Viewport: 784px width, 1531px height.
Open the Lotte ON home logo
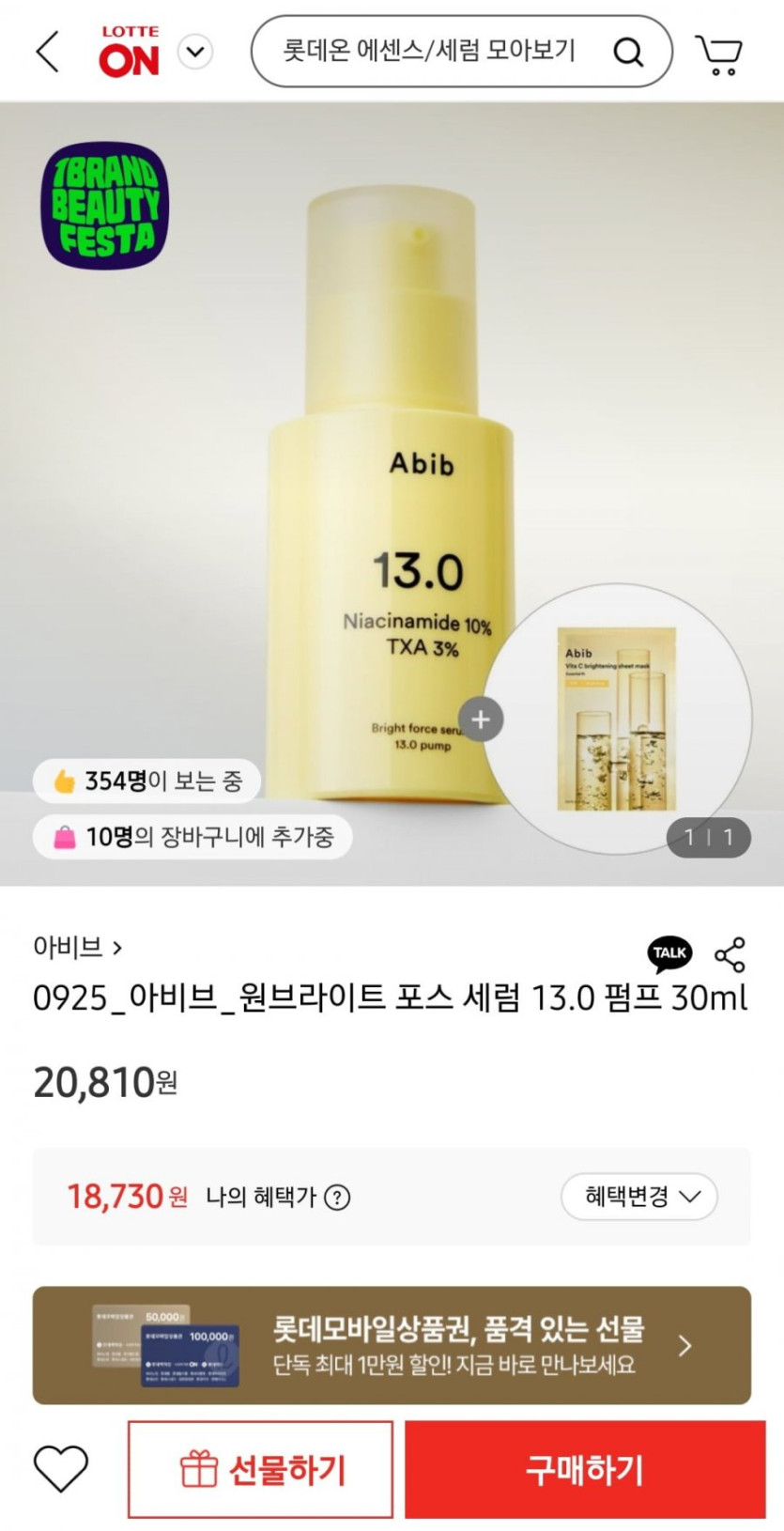point(130,52)
